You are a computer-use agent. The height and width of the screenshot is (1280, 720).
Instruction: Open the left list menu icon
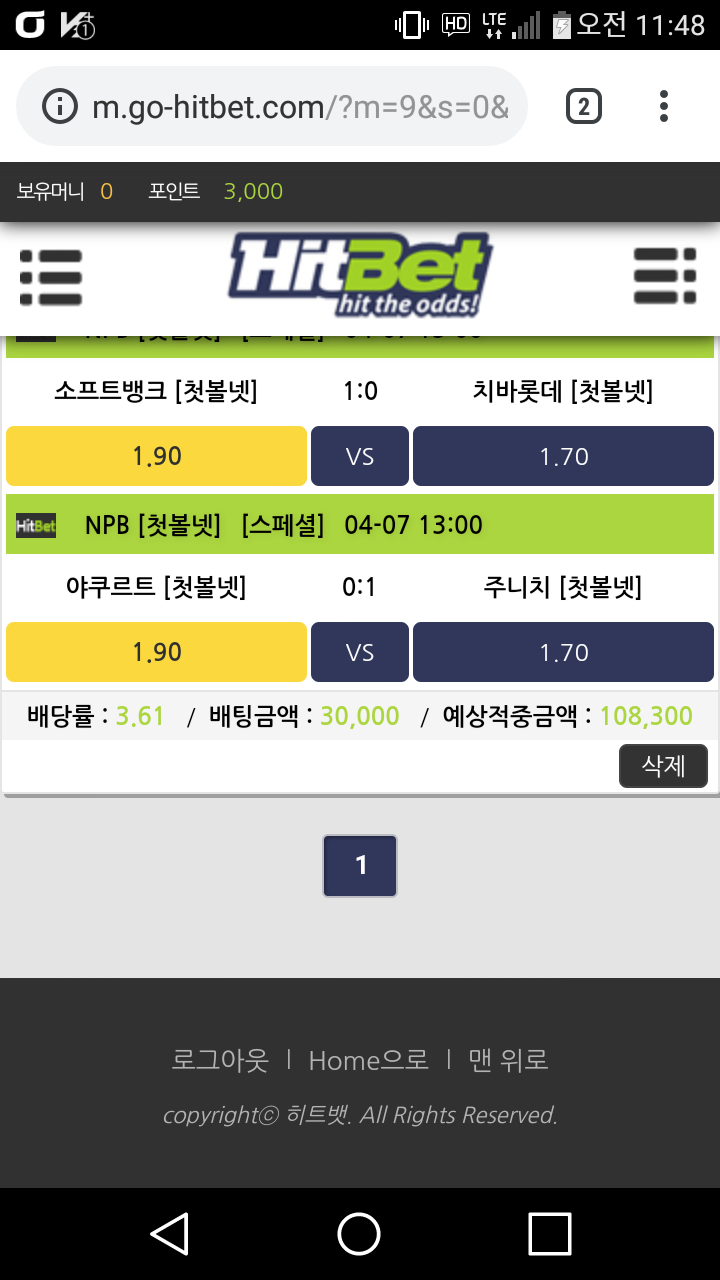pos(51,277)
